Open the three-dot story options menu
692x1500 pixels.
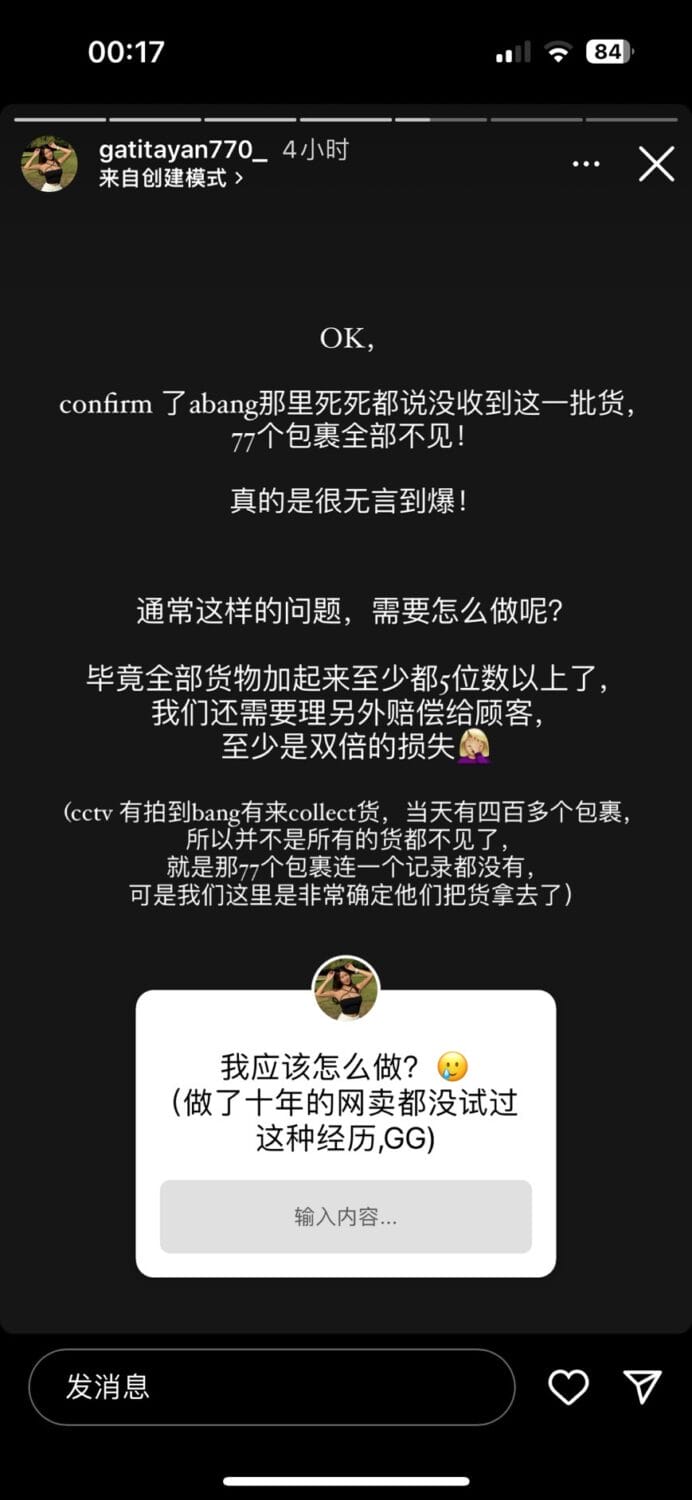tap(586, 164)
